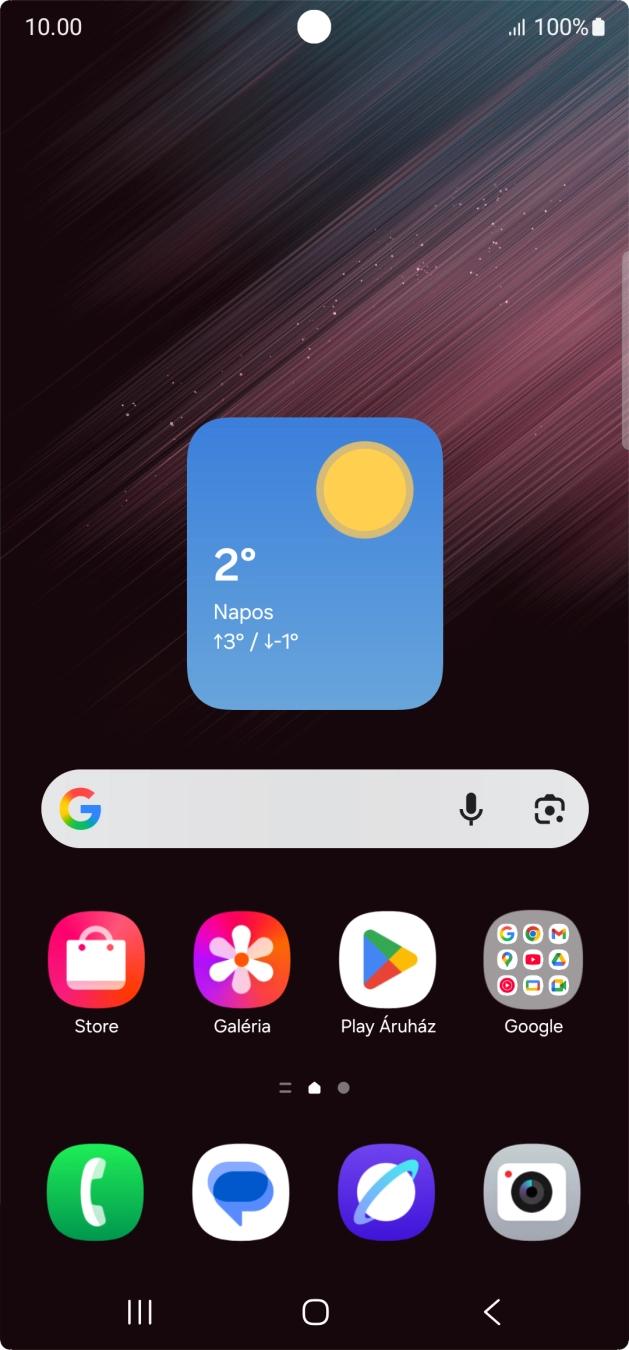Open recent apps from navigation bar
629x1350 pixels.
coord(140,1312)
